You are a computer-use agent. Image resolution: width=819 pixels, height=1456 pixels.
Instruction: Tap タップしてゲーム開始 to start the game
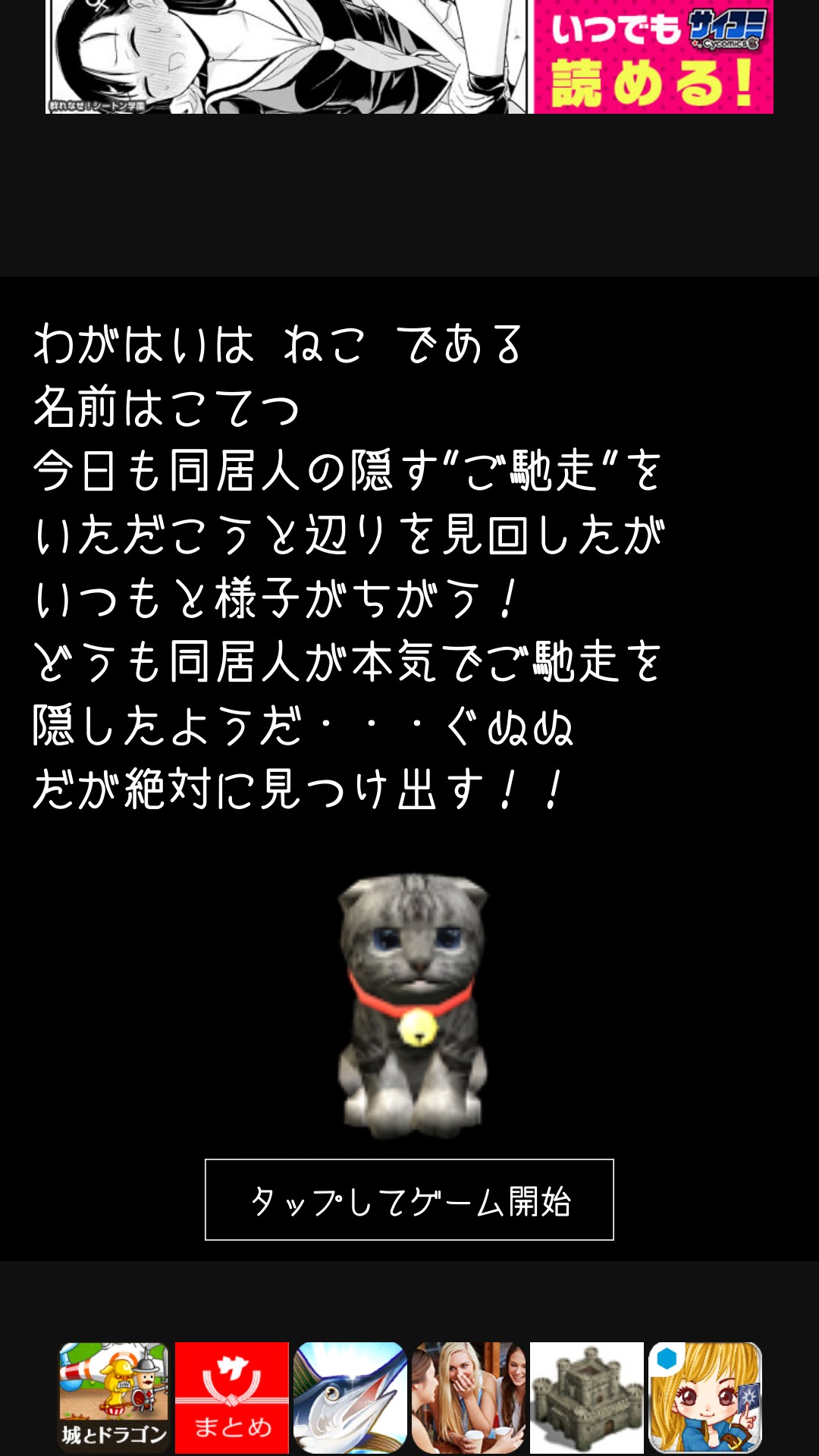(x=409, y=1200)
